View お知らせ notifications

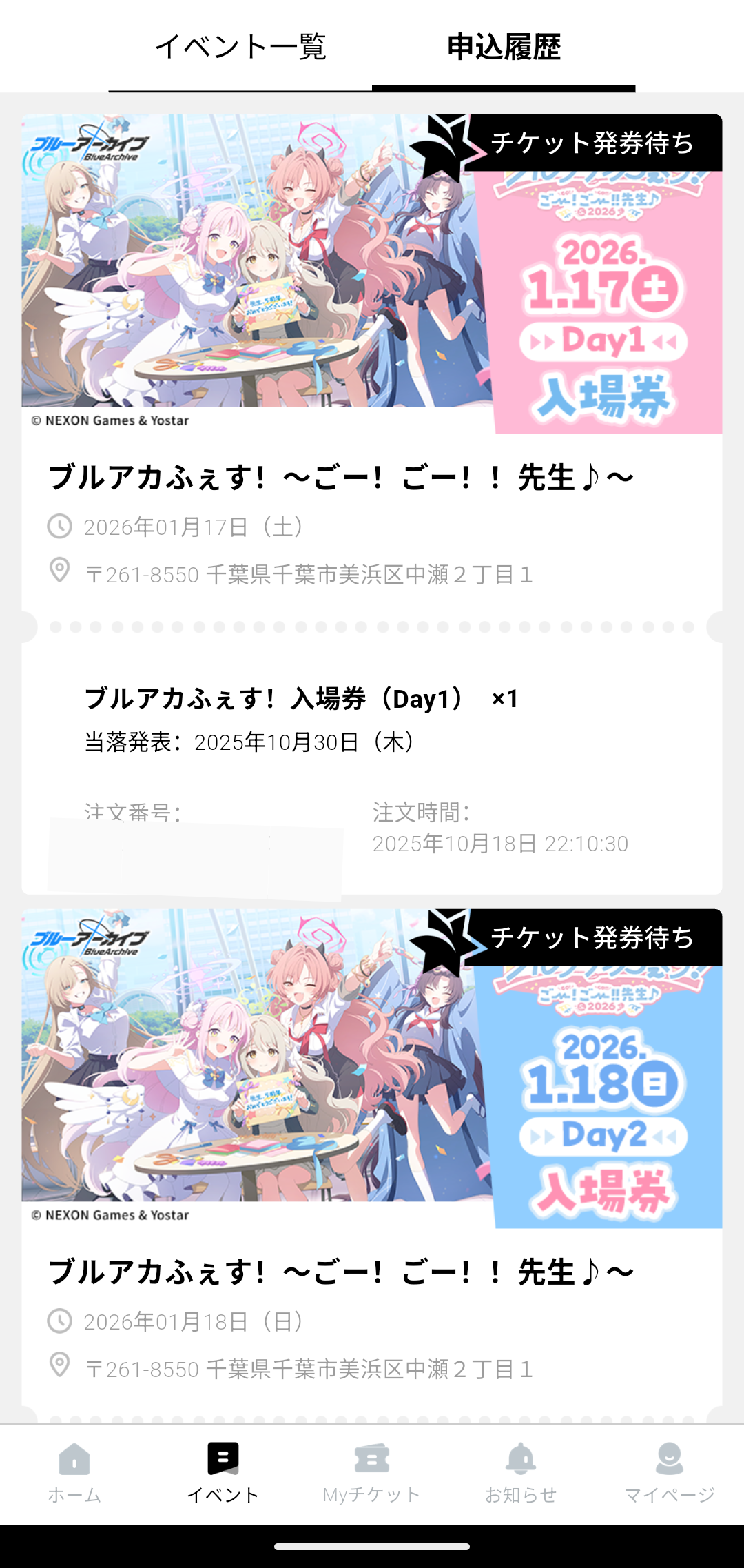[x=521, y=1473]
